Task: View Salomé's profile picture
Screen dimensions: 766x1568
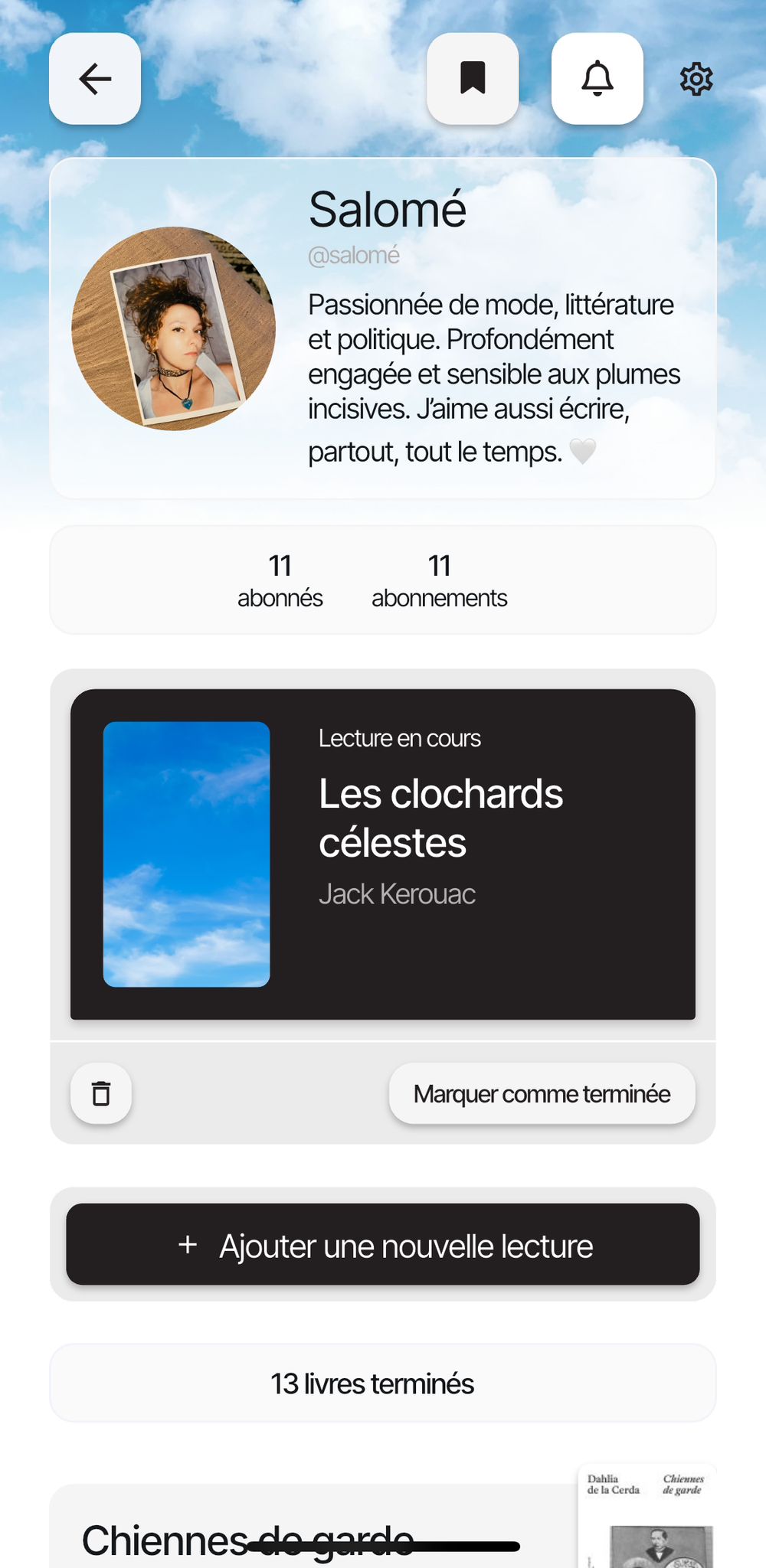Action: click(x=174, y=328)
